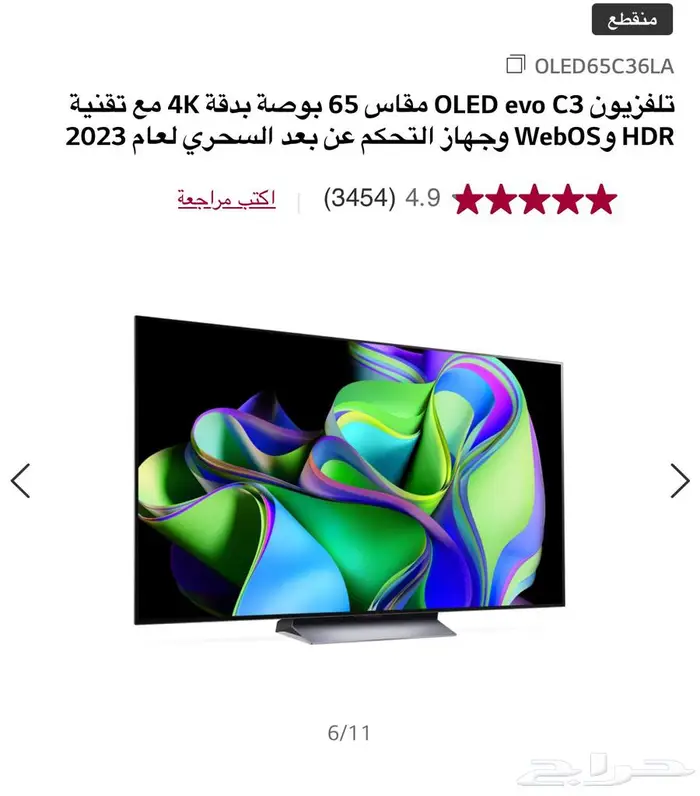Show the next product image
Screen dimensions: 700x796
680,480
